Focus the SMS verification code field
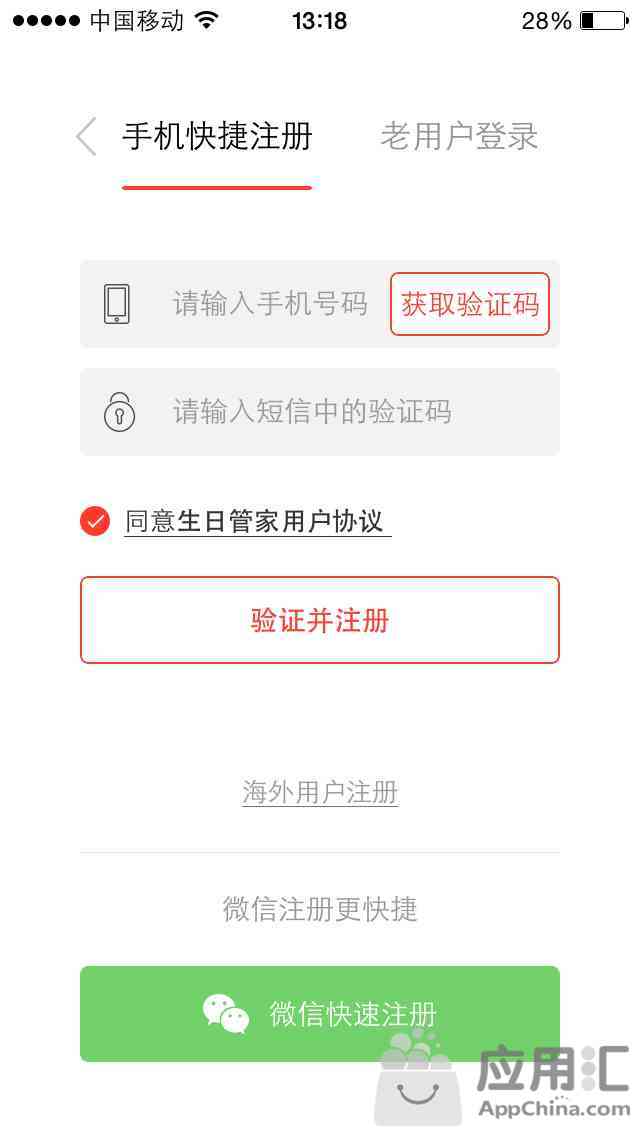The width and height of the screenshot is (640, 1136). pos(320,412)
